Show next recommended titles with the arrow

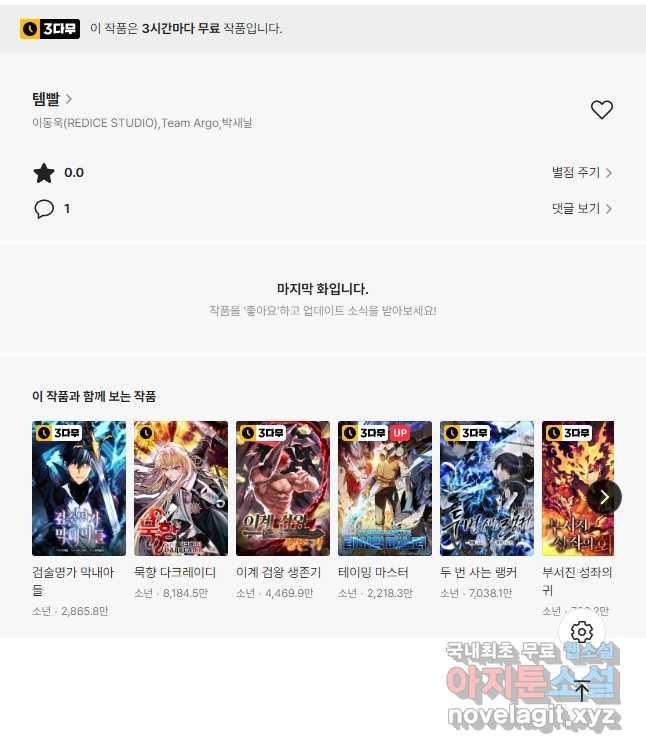coord(604,497)
